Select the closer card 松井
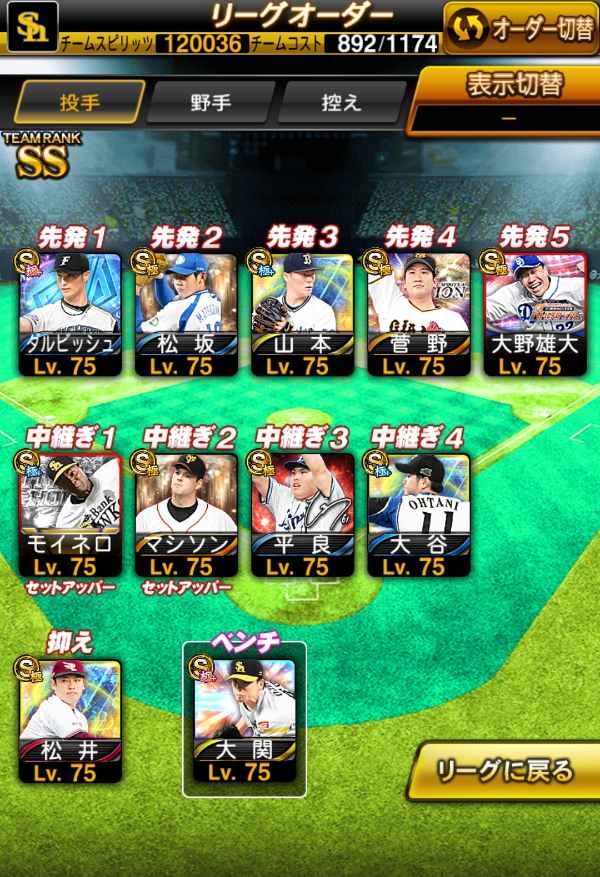 70,721
